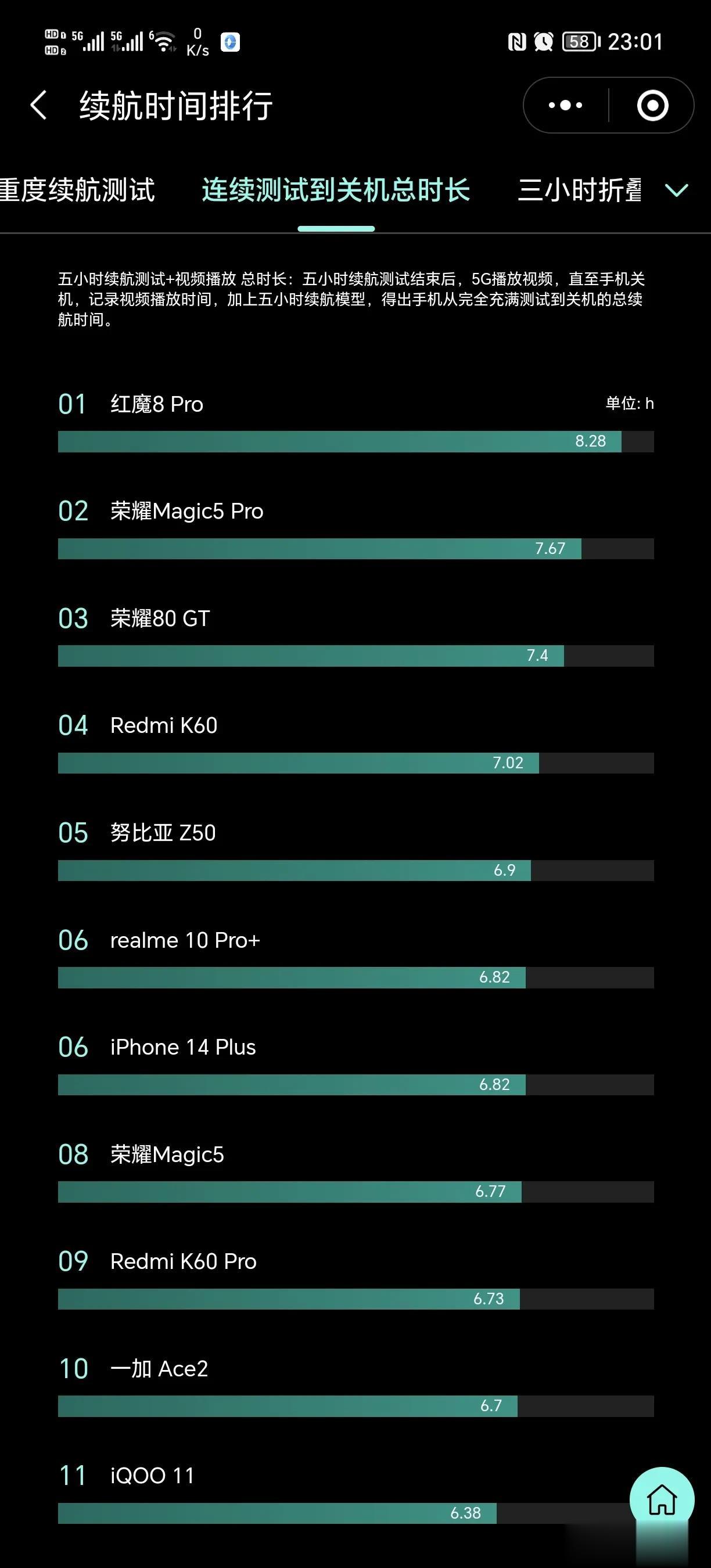The height and width of the screenshot is (1568, 711).
Task: Open the mini program three-dot menu
Action: pyautogui.click(x=565, y=105)
